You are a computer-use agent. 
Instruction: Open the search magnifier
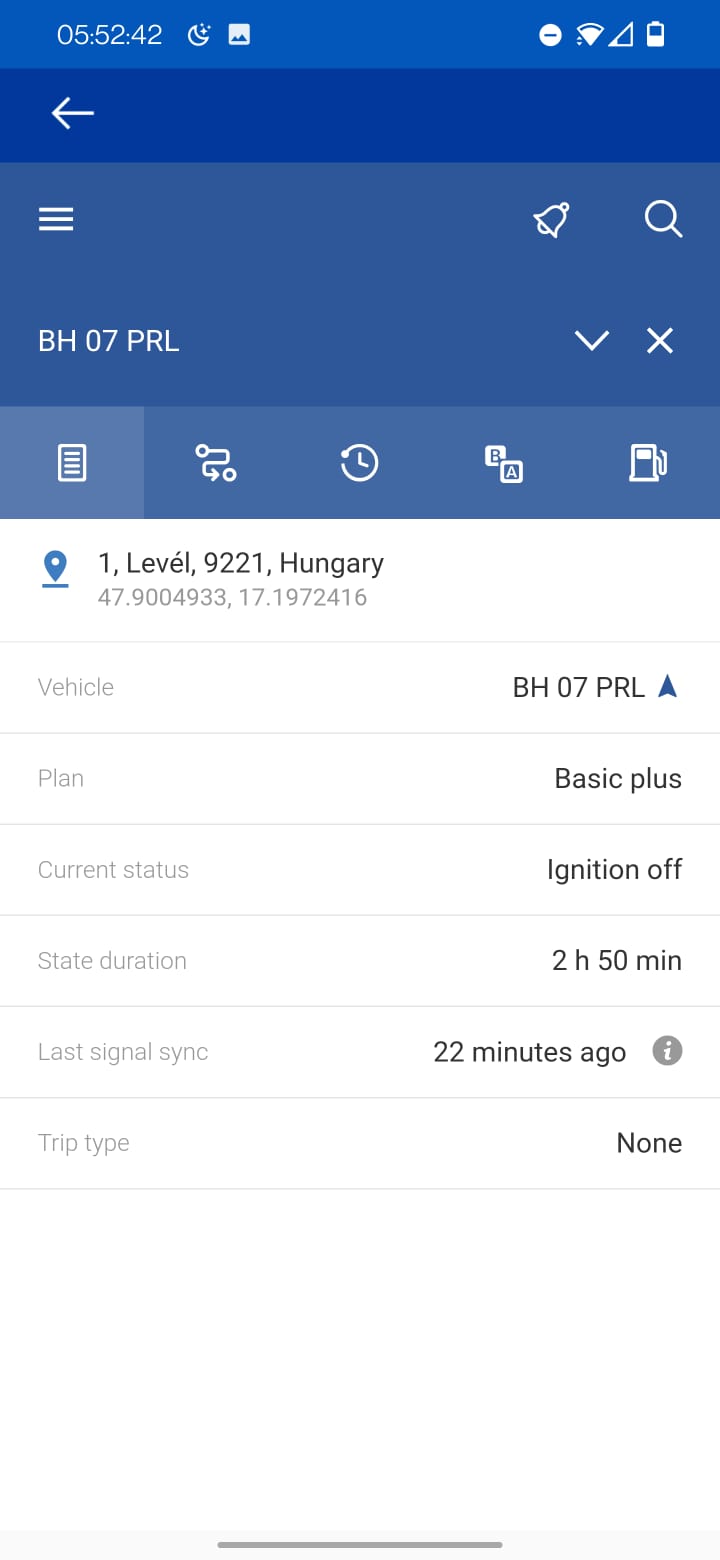point(663,219)
